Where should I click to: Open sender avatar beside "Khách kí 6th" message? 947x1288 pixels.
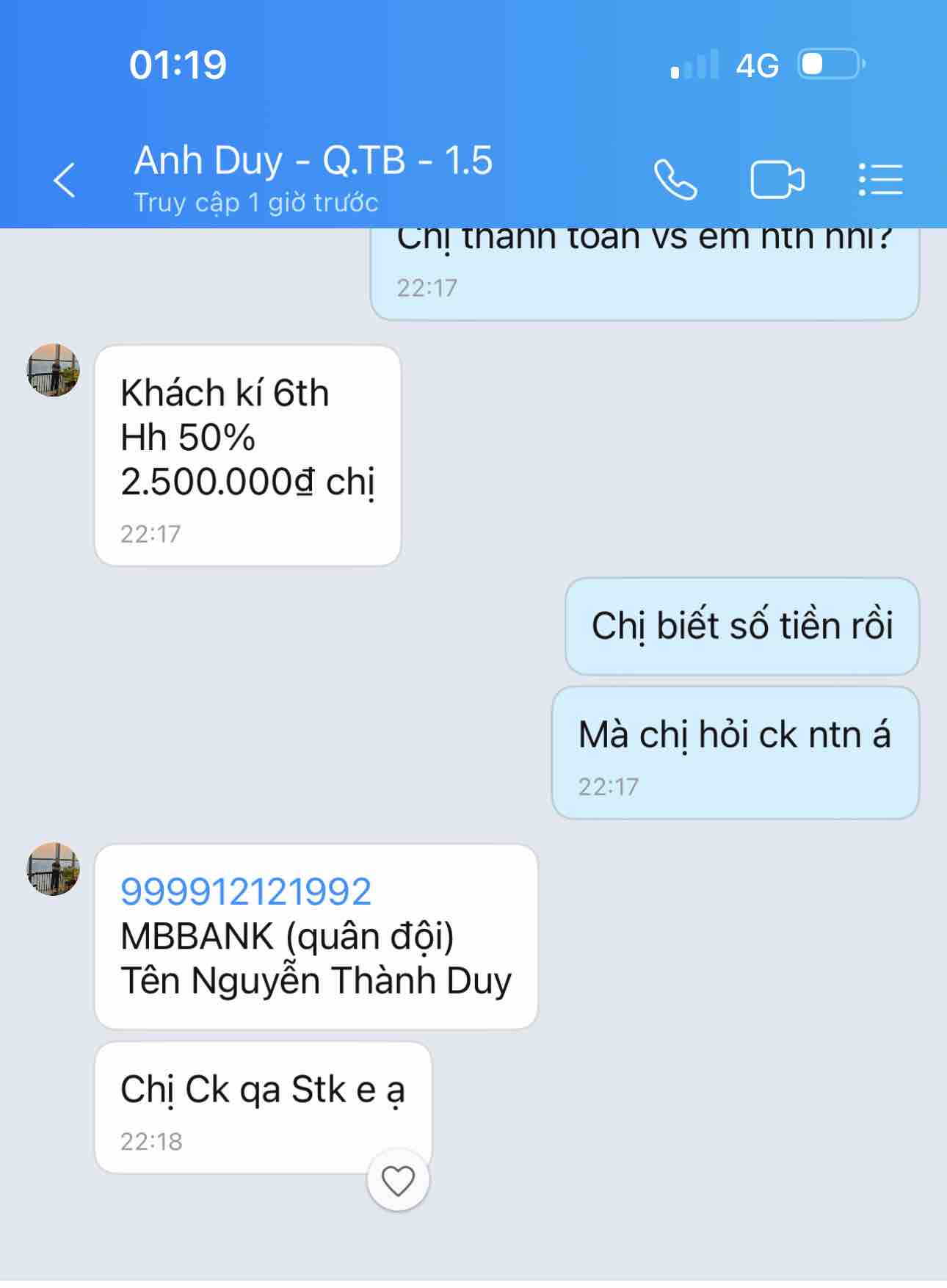pos(54,370)
